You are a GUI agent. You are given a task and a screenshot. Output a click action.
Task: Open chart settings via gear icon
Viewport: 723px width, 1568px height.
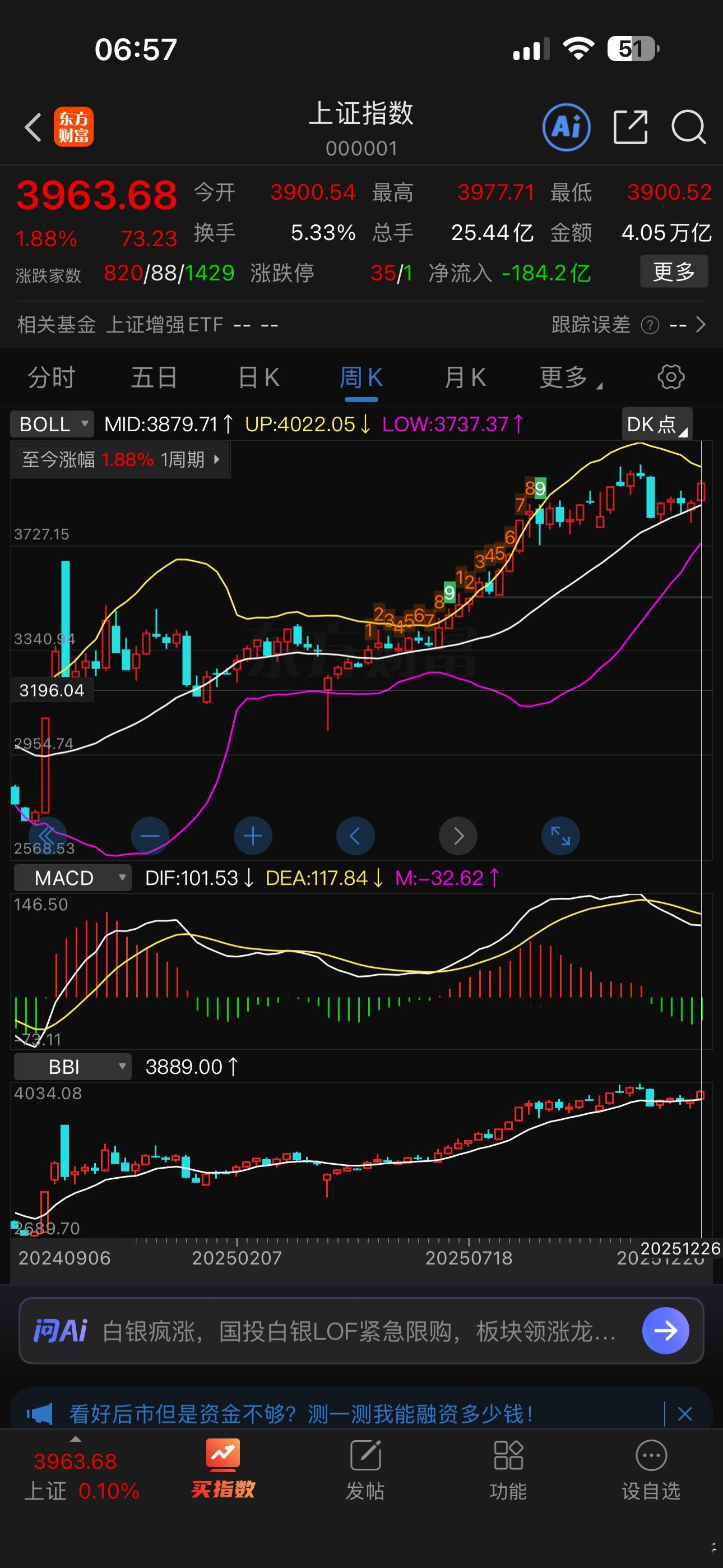672,377
